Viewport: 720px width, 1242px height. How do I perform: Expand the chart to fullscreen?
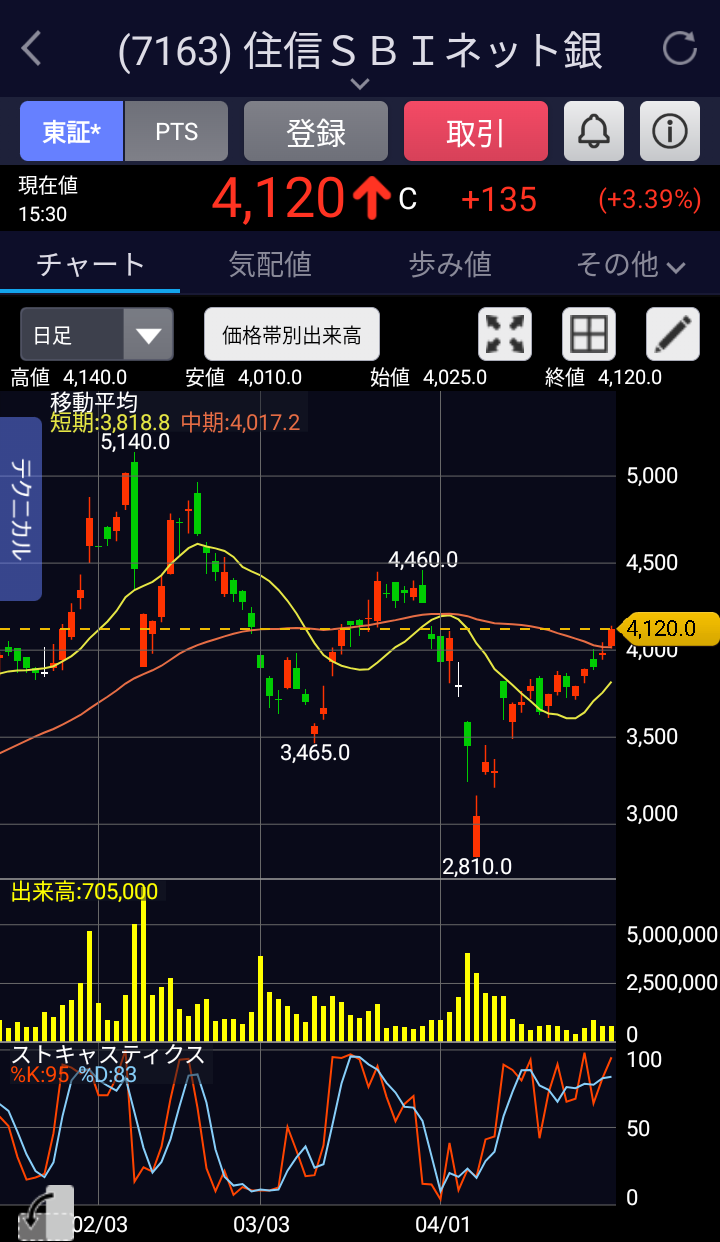[x=506, y=334]
